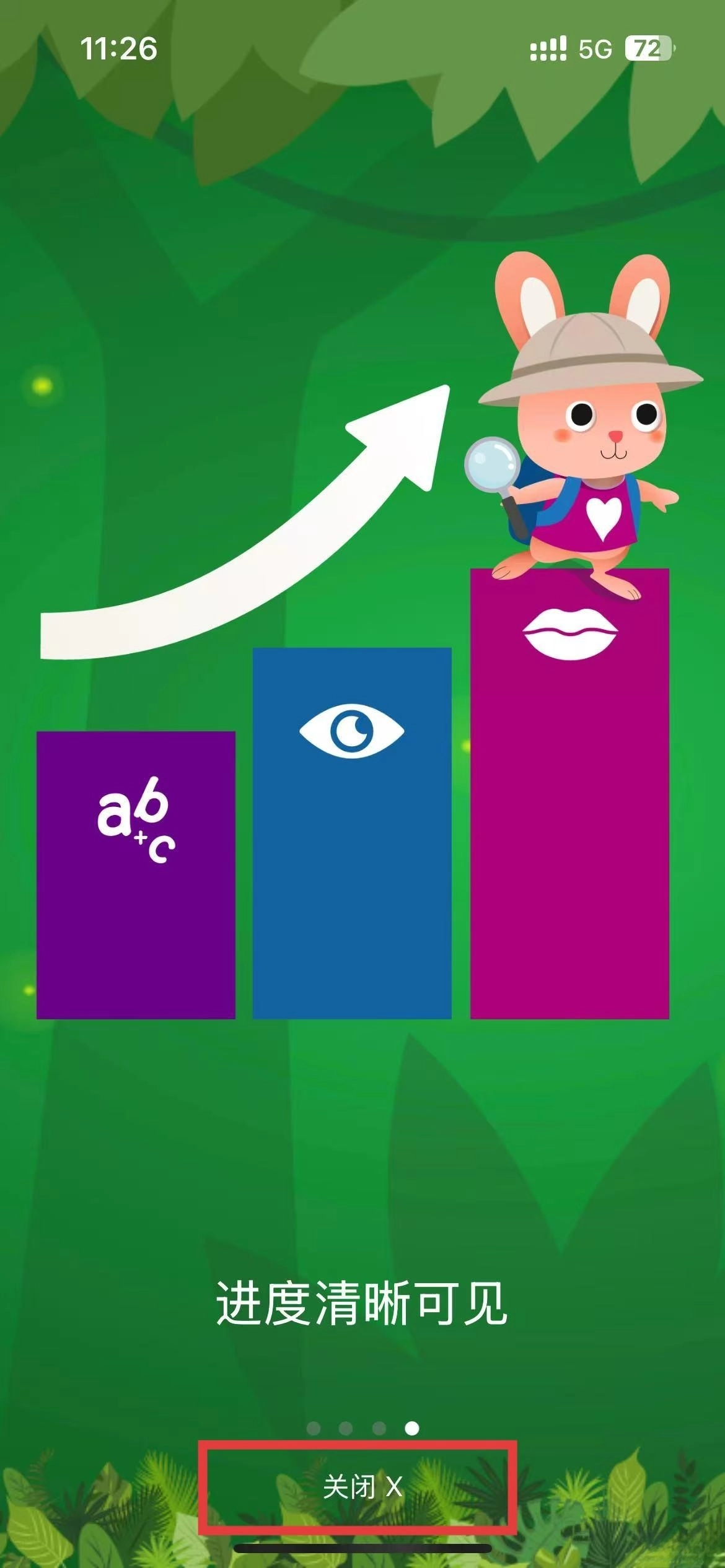Jump to the first onboarding page dot

pyautogui.click(x=314, y=1428)
